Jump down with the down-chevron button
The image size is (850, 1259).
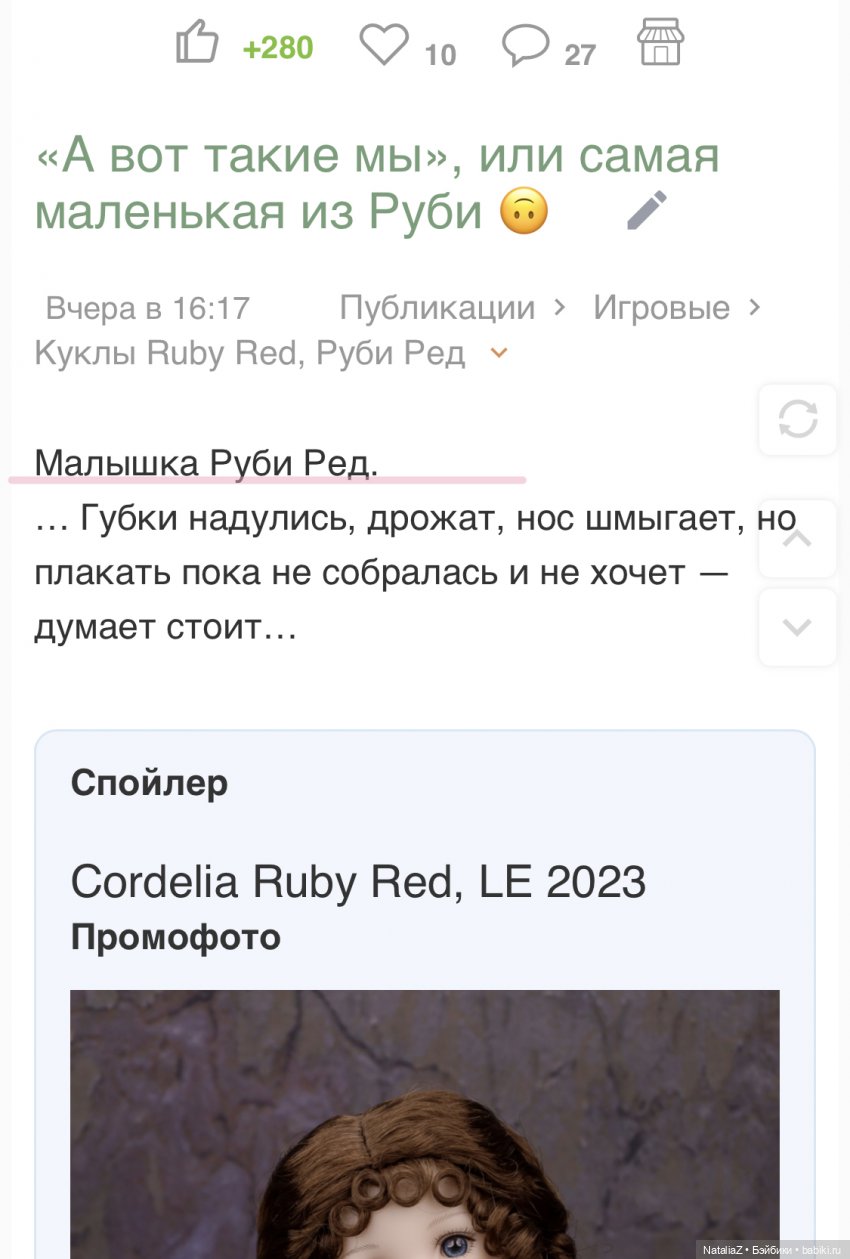click(x=797, y=627)
